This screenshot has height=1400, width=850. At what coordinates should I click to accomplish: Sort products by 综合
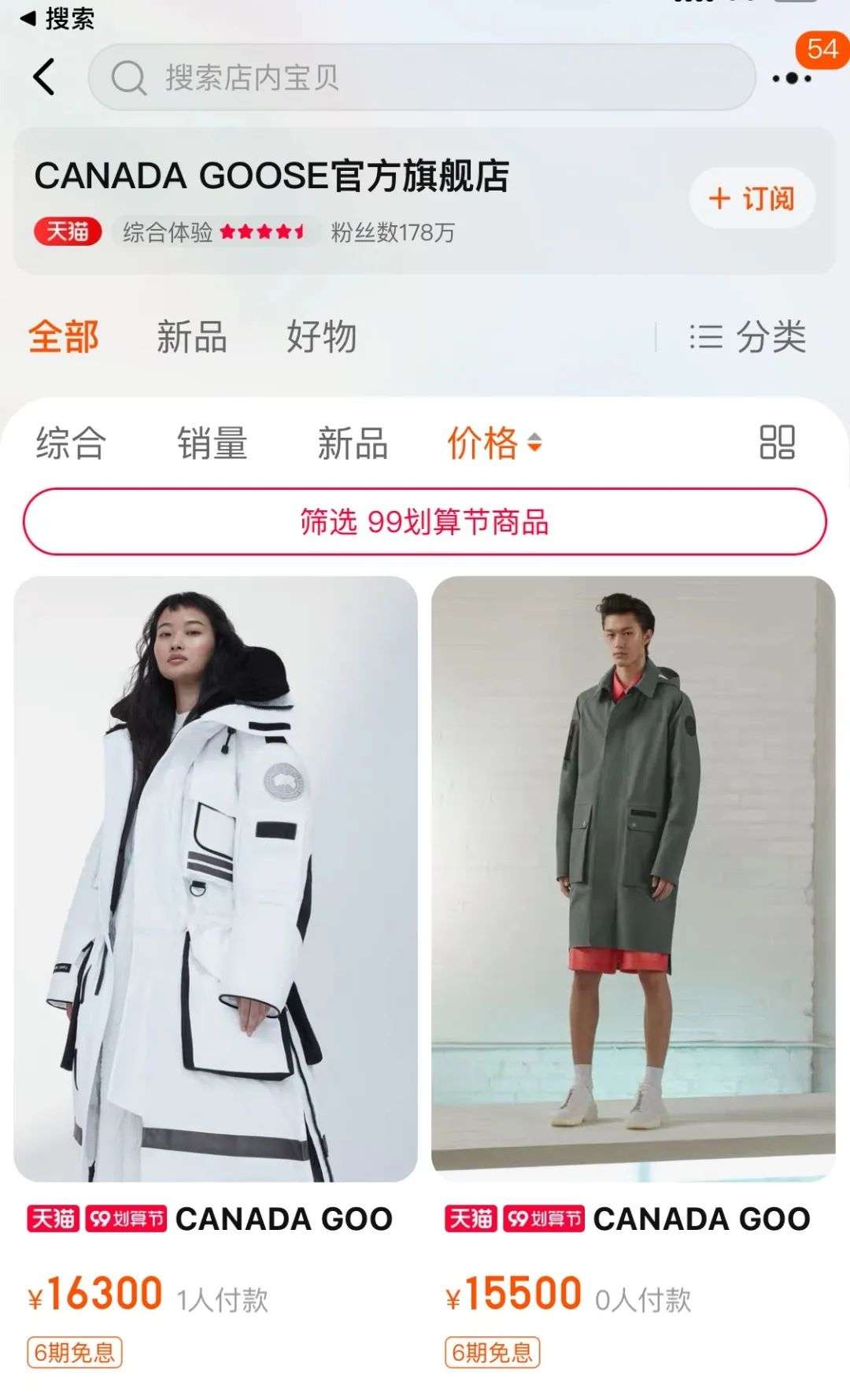click(x=71, y=443)
